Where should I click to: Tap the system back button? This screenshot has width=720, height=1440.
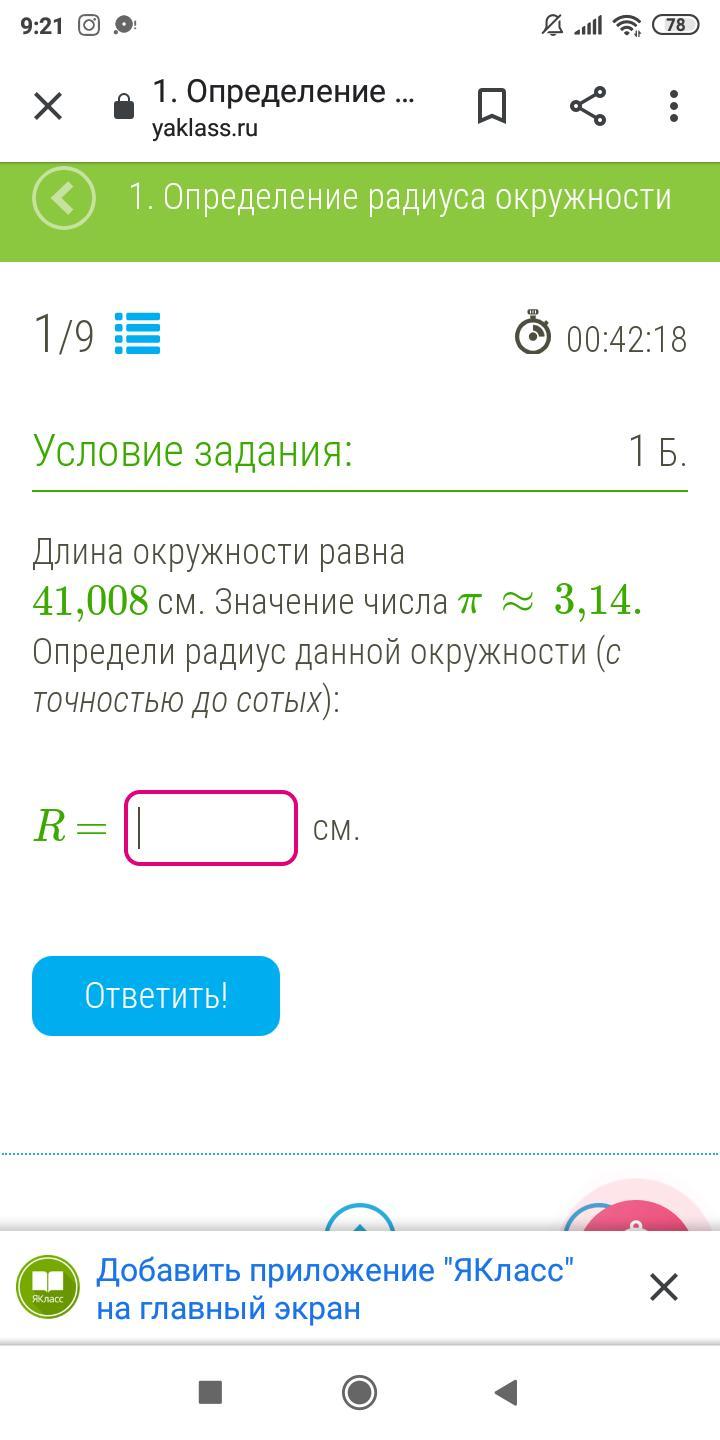pyautogui.click(x=506, y=1392)
